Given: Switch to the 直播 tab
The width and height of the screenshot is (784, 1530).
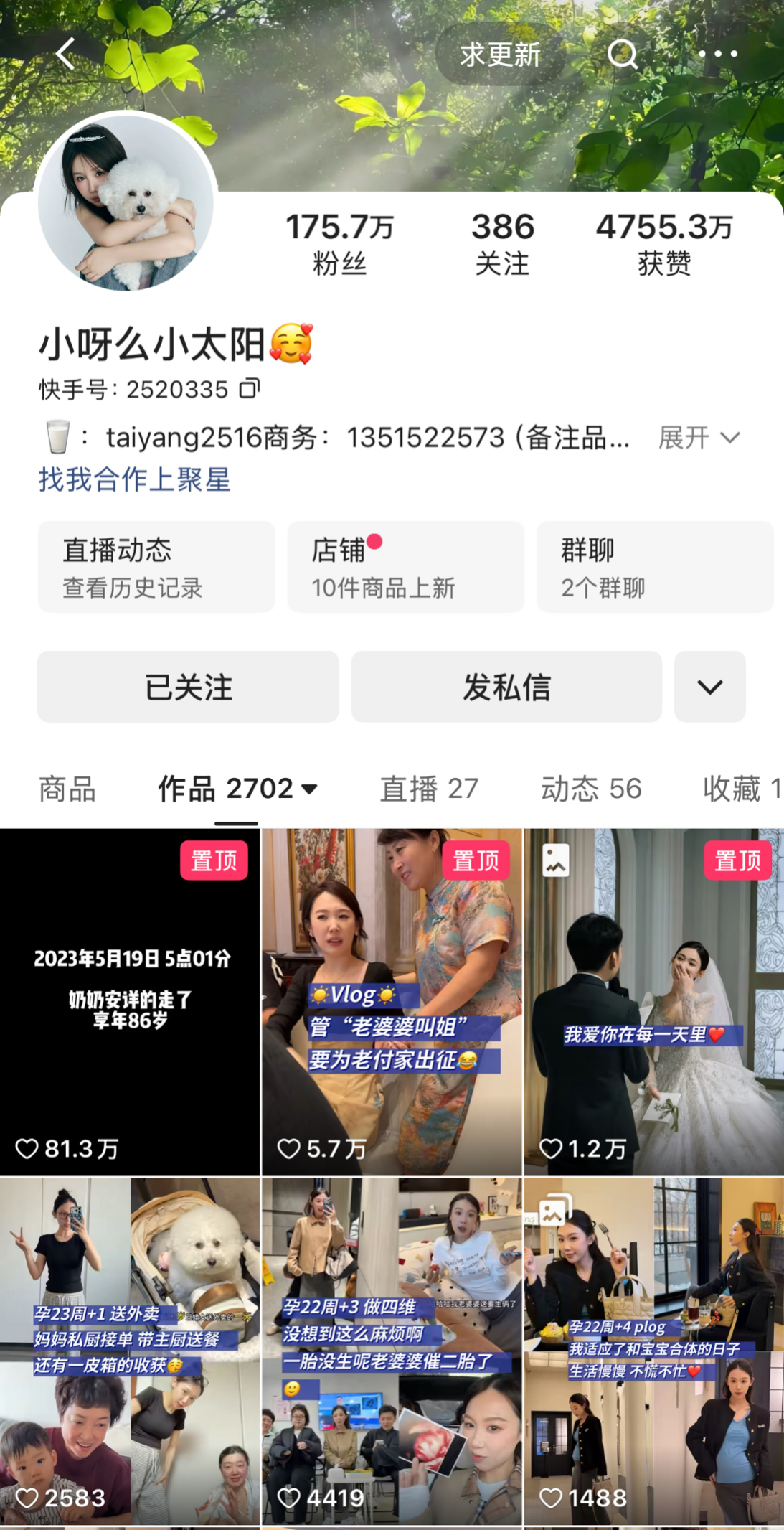Looking at the screenshot, I should click(x=428, y=789).
